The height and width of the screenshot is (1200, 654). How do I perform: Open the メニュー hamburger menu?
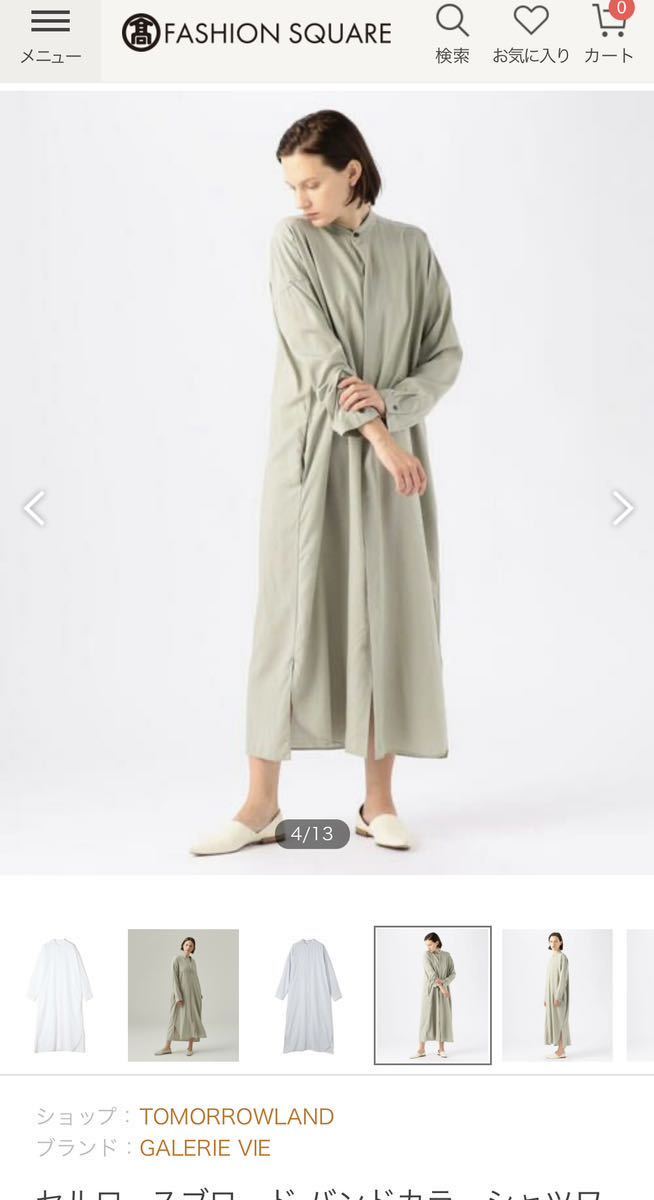pos(50,40)
